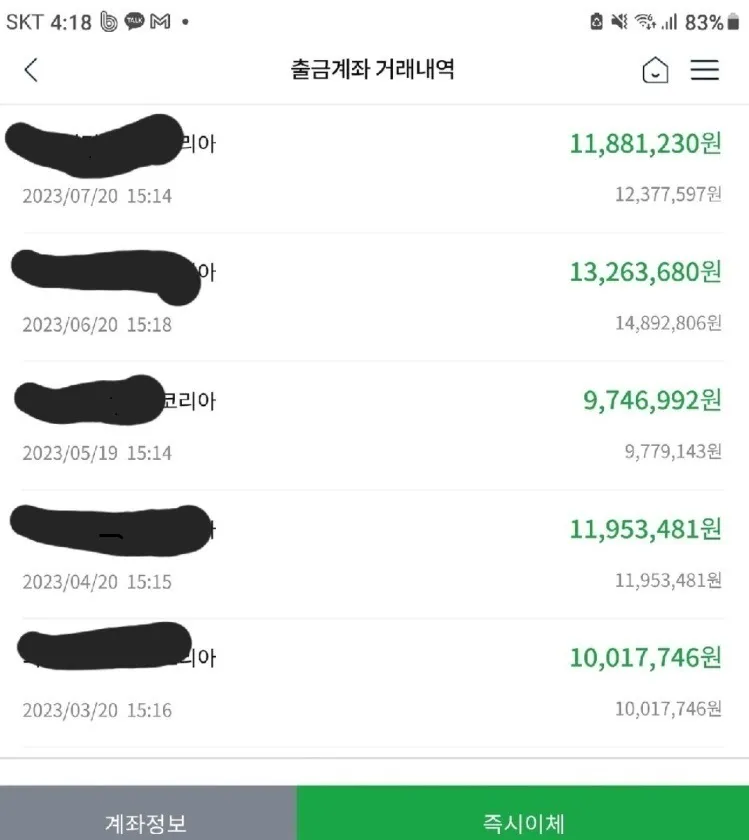Open the home icon in the header
This screenshot has width=749, height=840.
pyautogui.click(x=655, y=70)
